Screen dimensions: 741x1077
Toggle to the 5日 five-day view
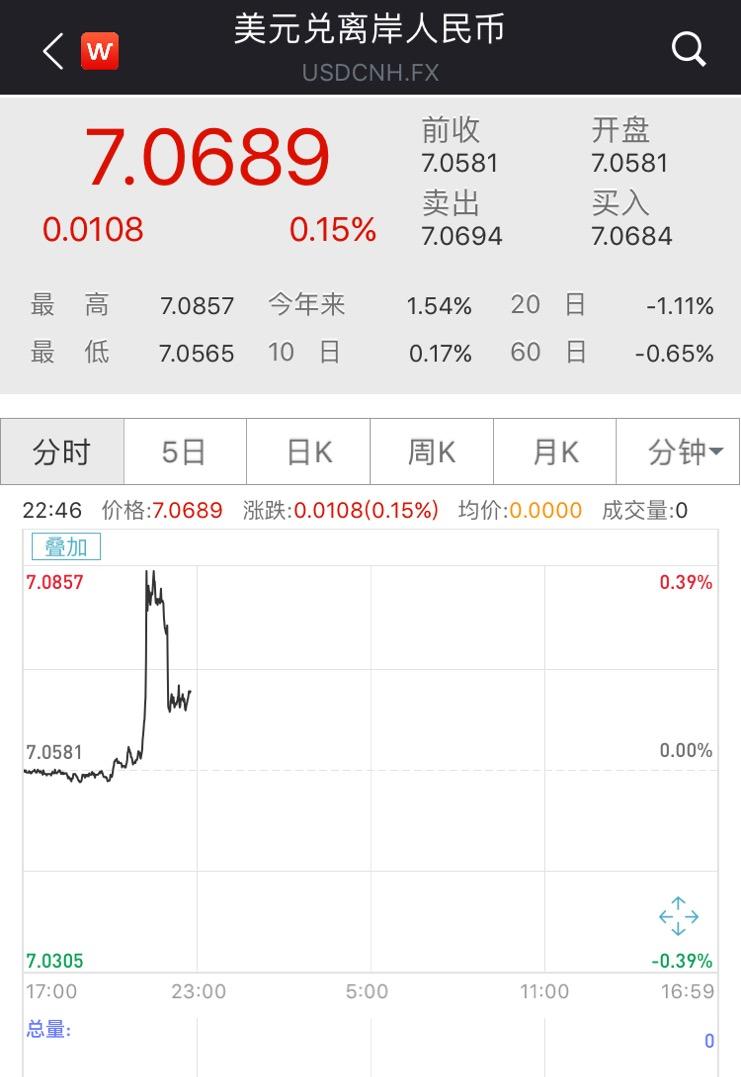[x=184, y=452]
